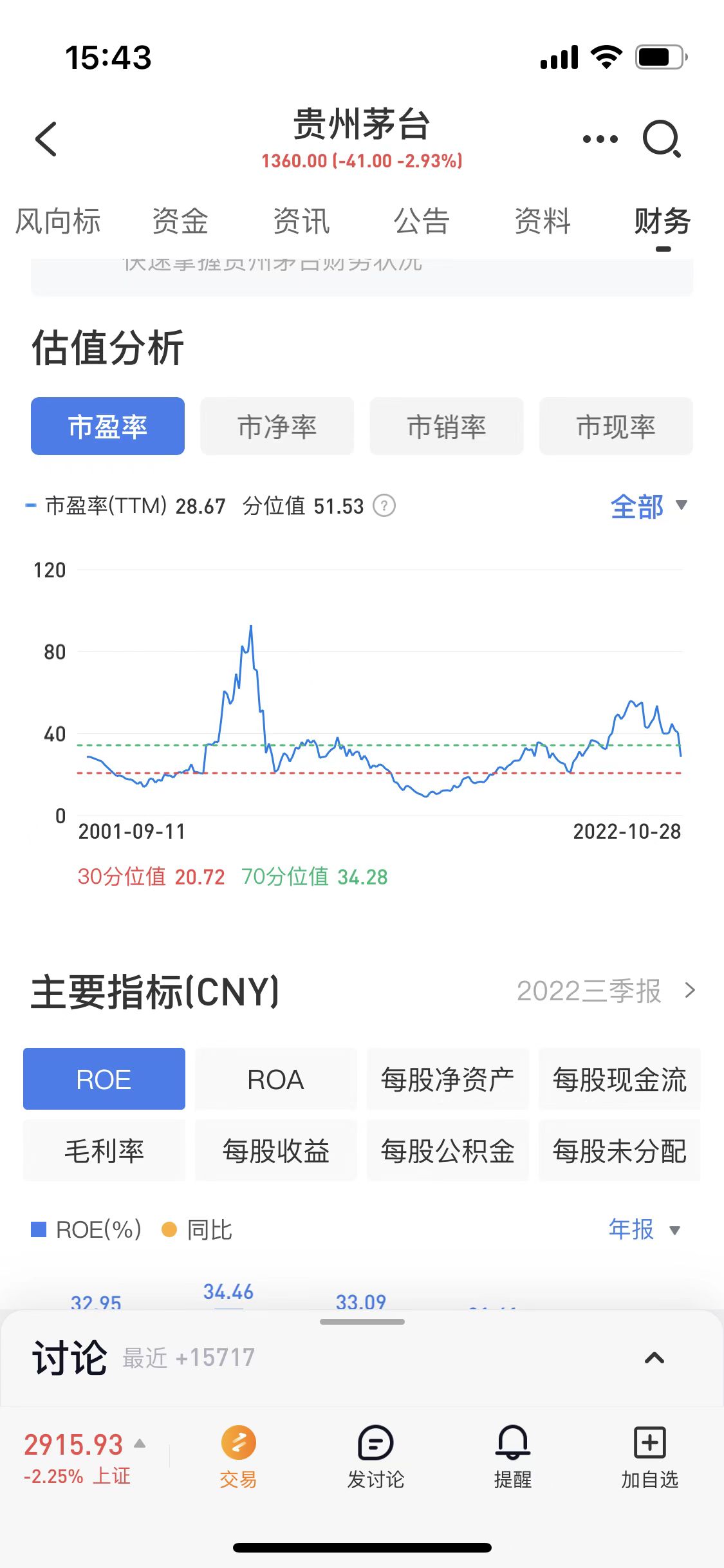Switch to the 资金 tab
Screen dimensions: 724x1568
180,221
